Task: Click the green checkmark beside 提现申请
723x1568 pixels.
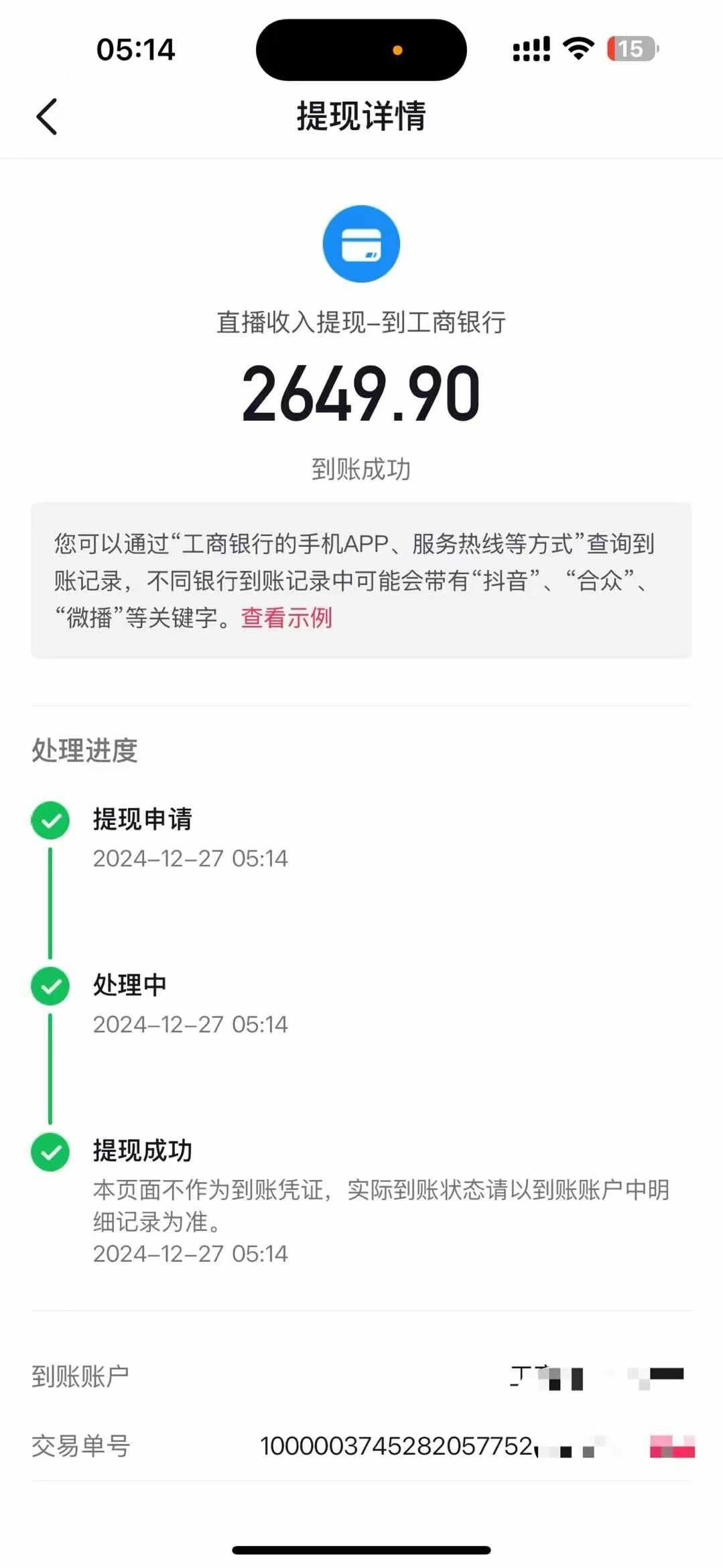Action: [49, 821]
